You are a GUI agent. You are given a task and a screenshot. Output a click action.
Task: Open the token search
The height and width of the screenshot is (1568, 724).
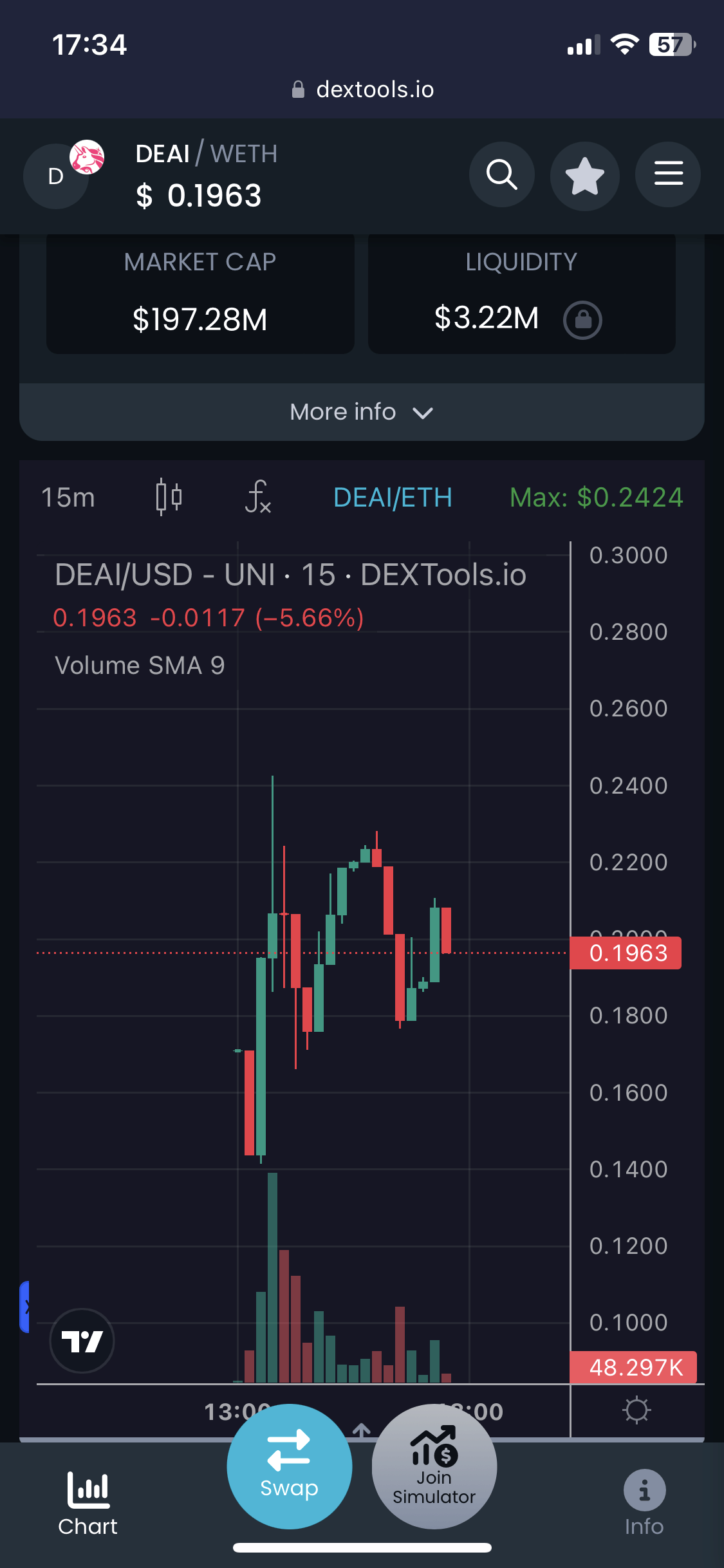click(x=501, y=174)
